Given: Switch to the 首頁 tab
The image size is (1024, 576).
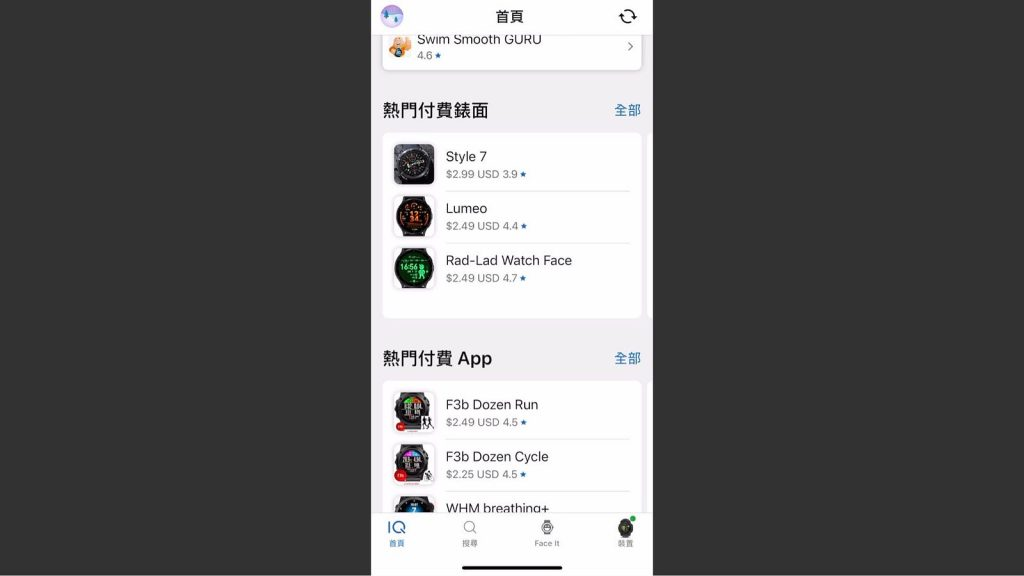Looking at the screenshot, I should [397, 533].
